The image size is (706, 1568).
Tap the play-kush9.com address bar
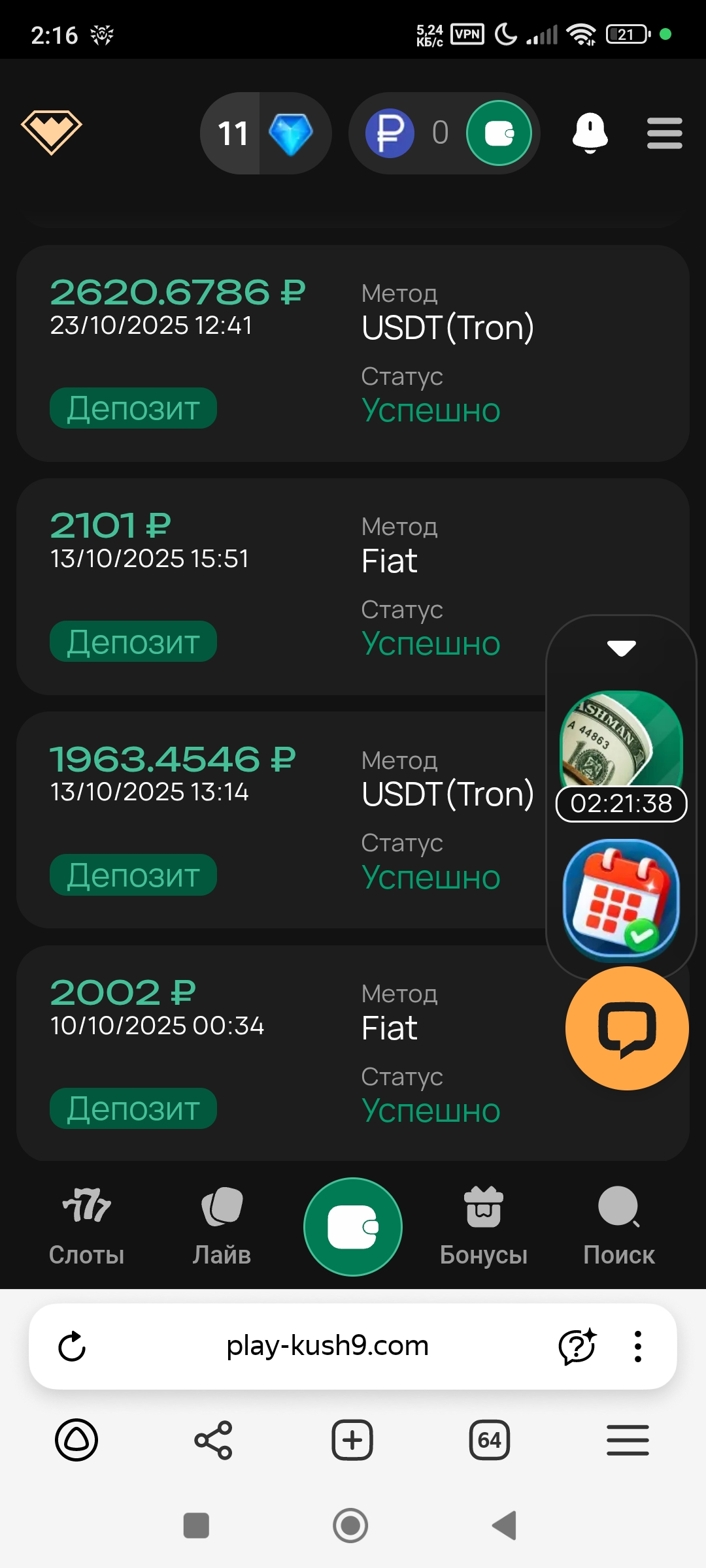pos(327,1346)
